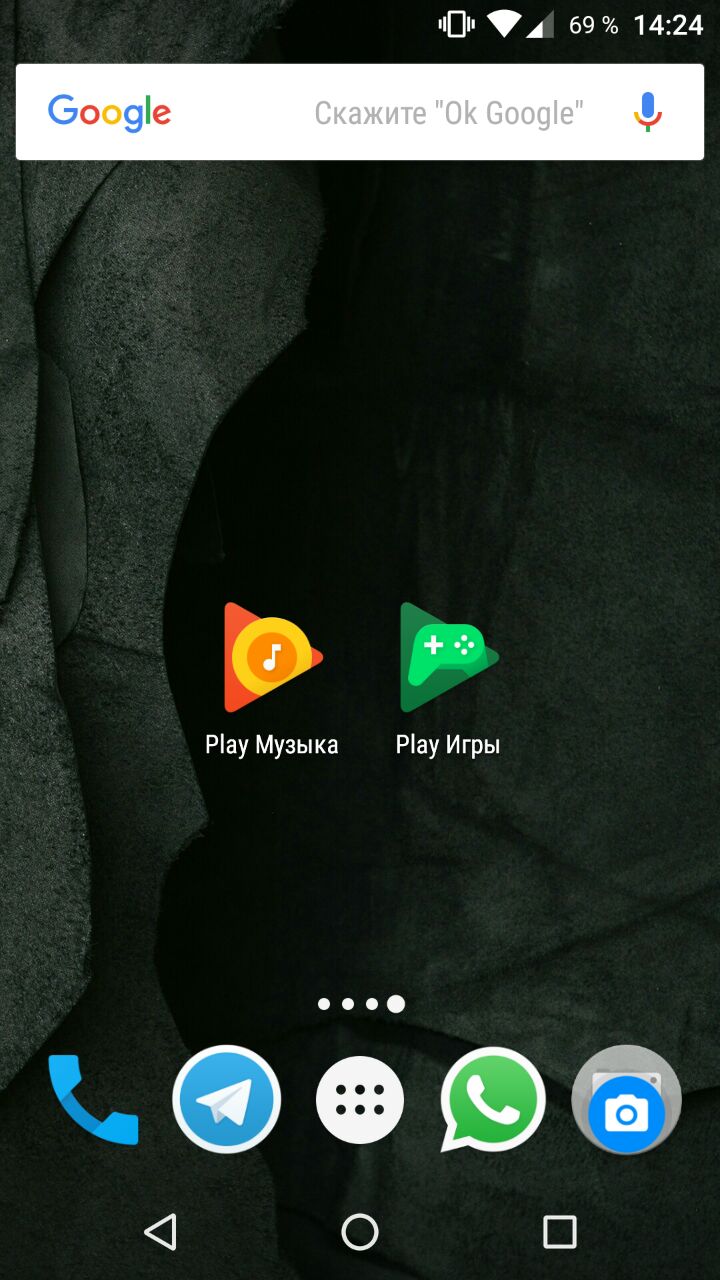The width and height of the screenshot is (720, 1280).
Task: Launch WhatsApp from the dock
Action: point(493,1100)
